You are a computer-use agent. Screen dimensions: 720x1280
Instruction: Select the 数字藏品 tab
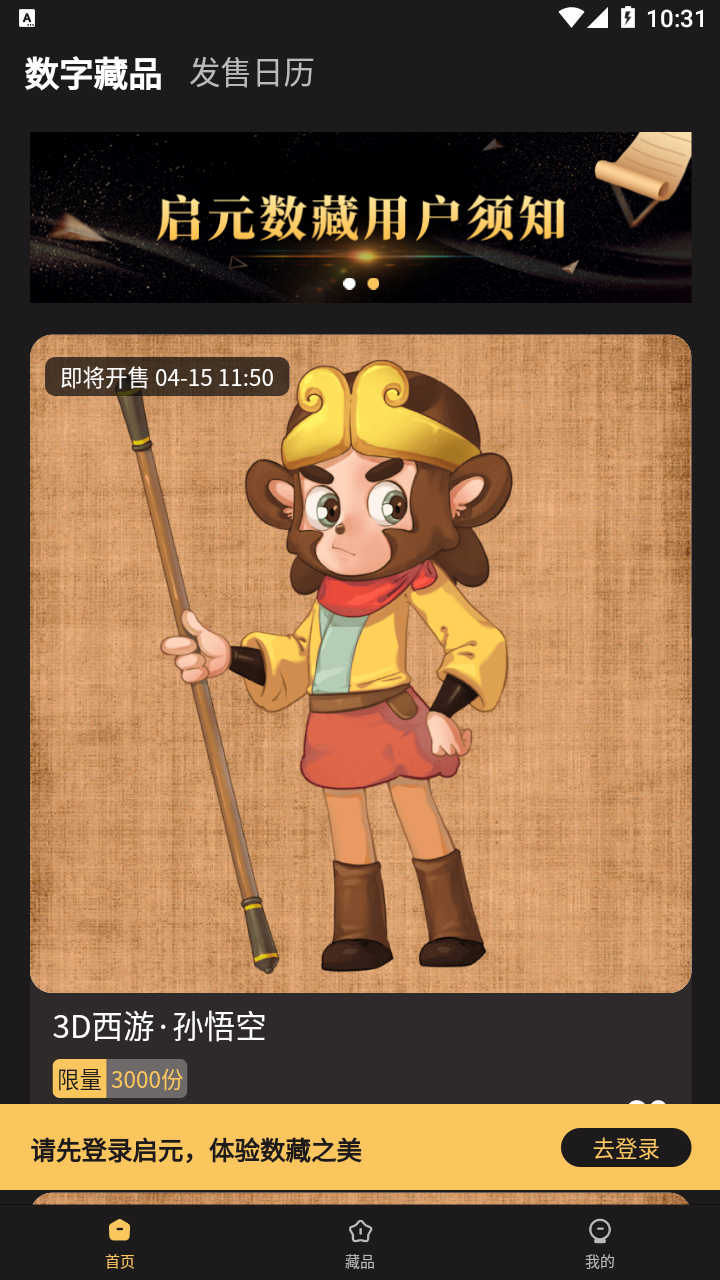click(93, 73)
